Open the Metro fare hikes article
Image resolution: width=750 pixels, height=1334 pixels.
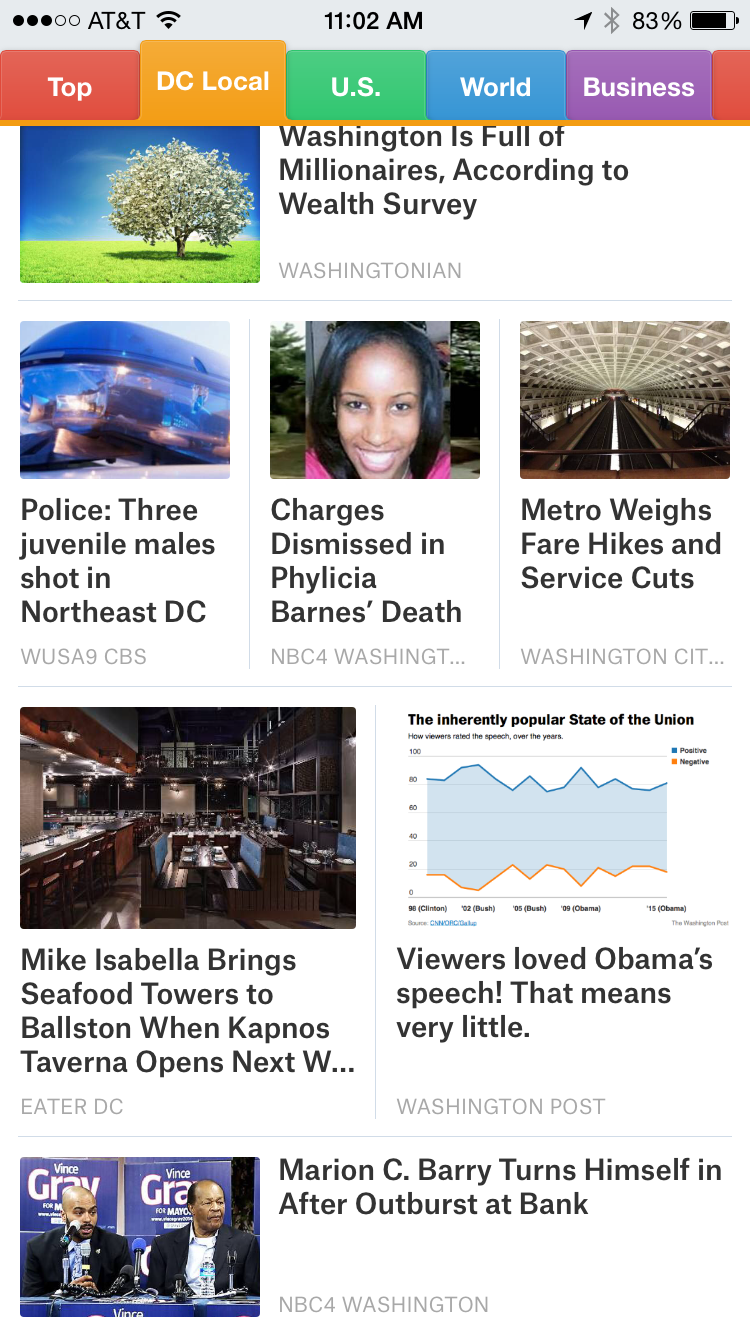point(620,544)
